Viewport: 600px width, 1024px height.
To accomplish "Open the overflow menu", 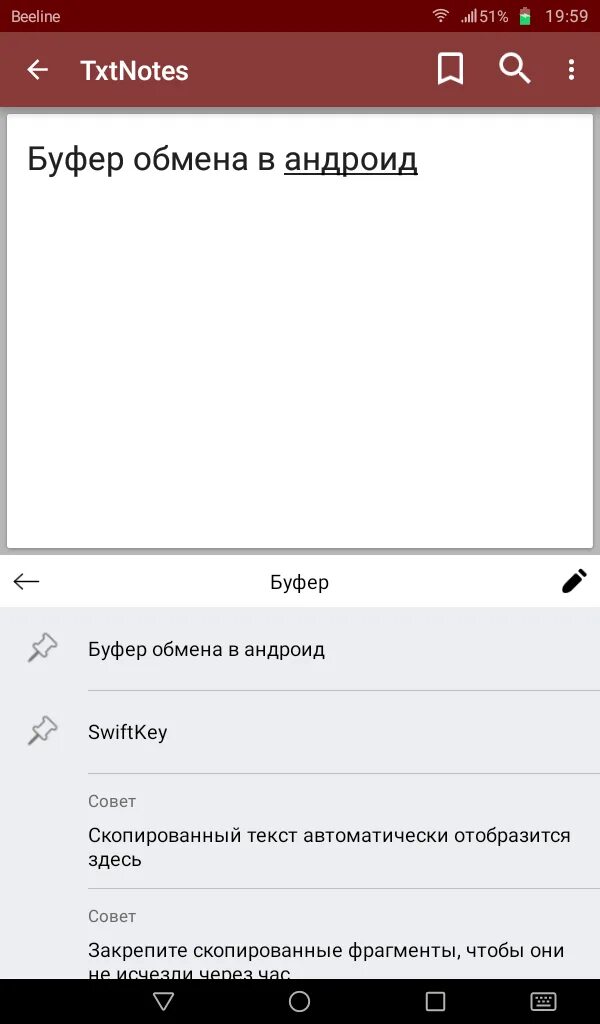I will [x=571, y=69].
